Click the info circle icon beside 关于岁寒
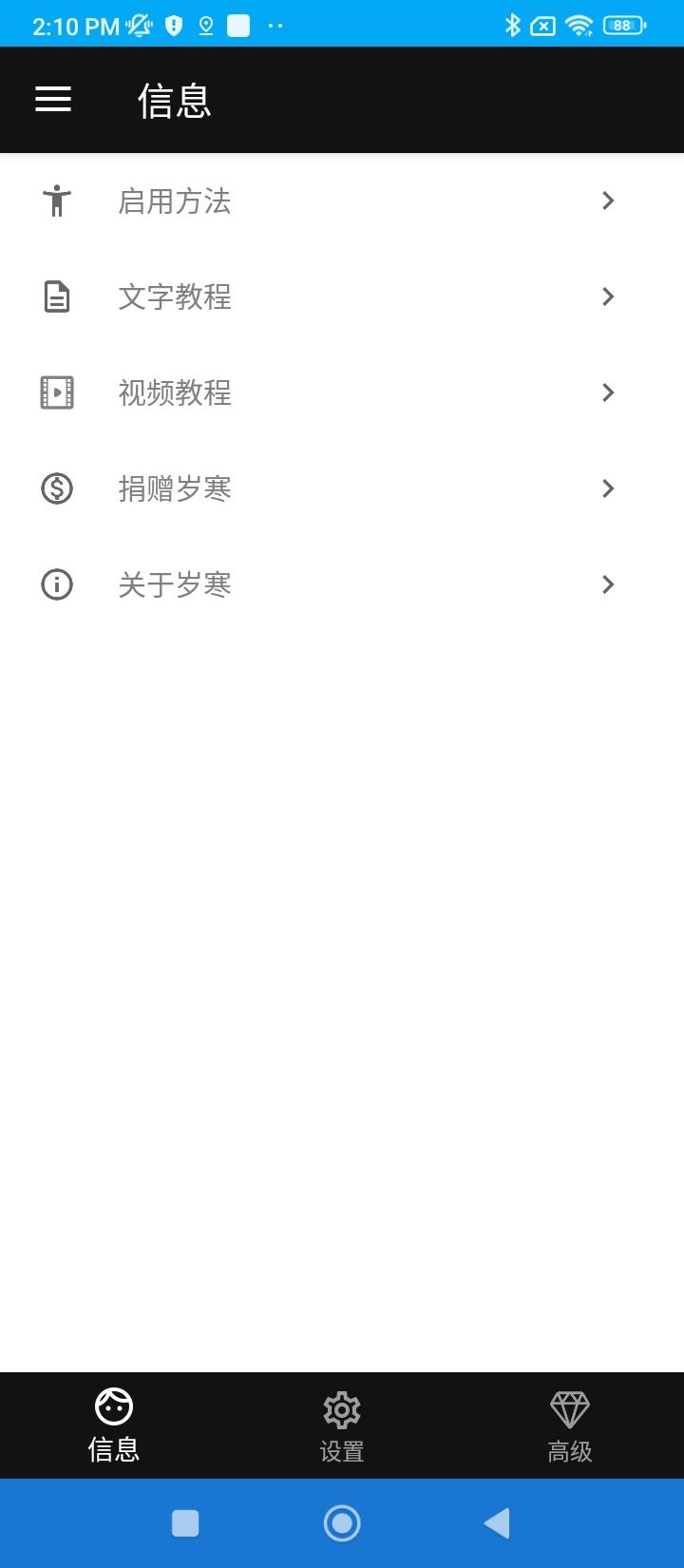Viewport: 684px width, 1568px height. [x=57, y=584]
